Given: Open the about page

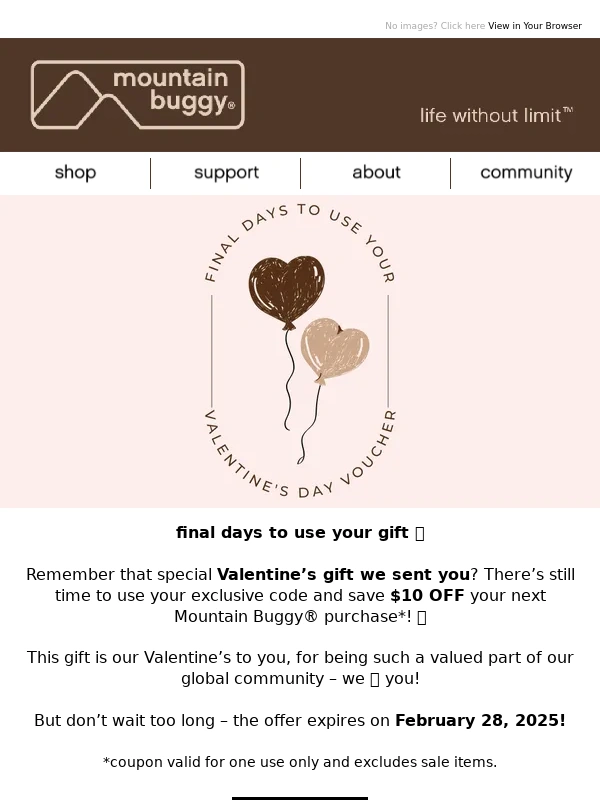Looking at the screenshot, I should [376, 173].
